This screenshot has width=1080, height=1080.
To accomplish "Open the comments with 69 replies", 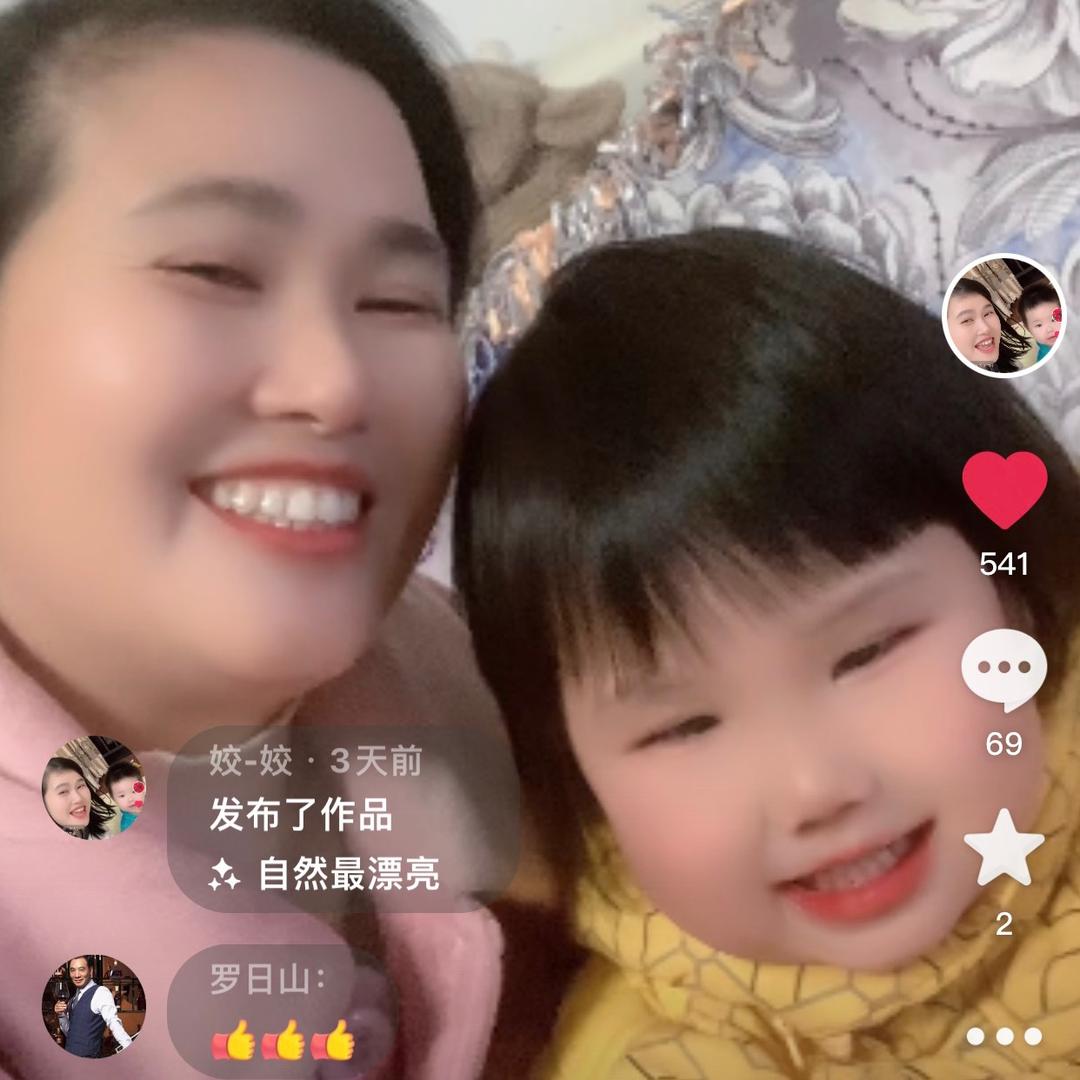I will (1004, 670).
